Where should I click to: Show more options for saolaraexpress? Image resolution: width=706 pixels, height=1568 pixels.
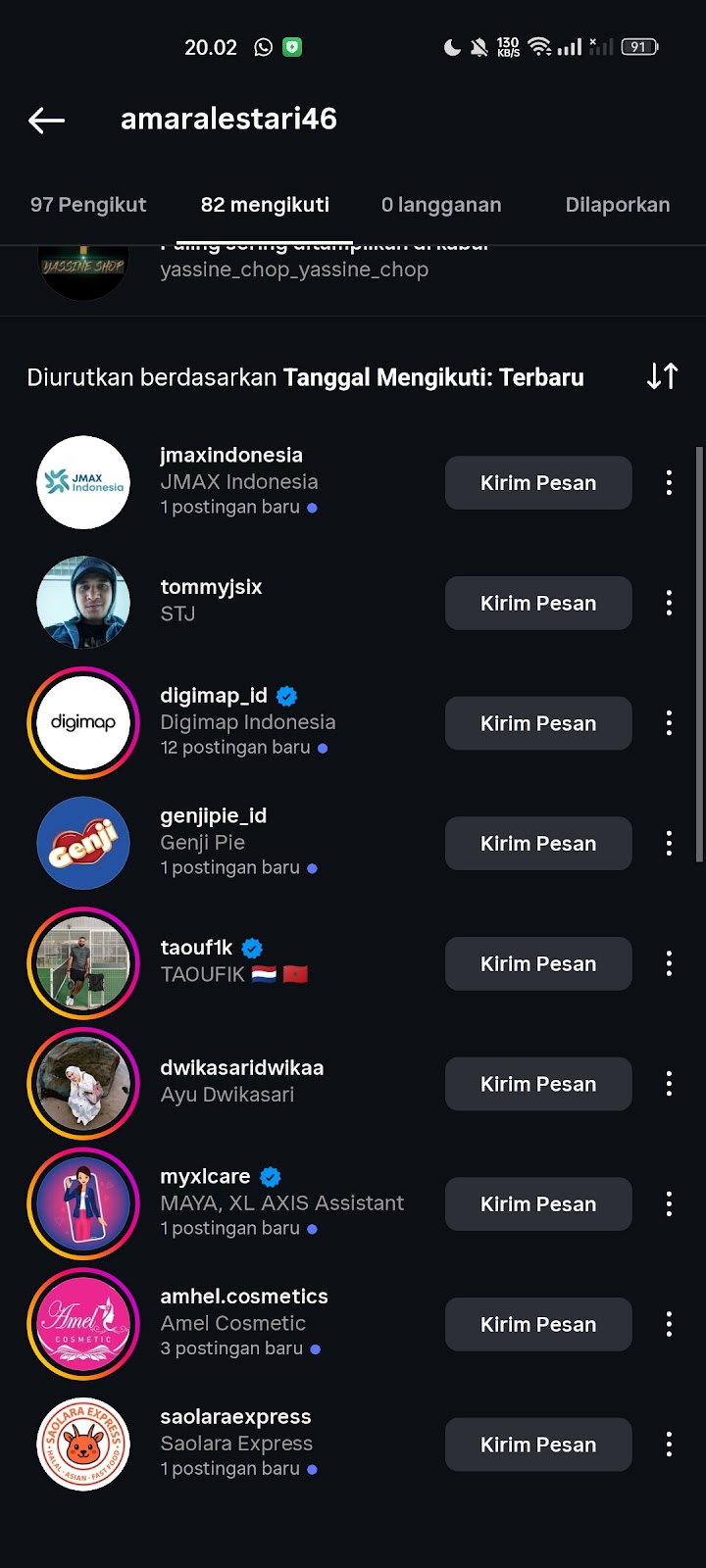[669, 1445]
